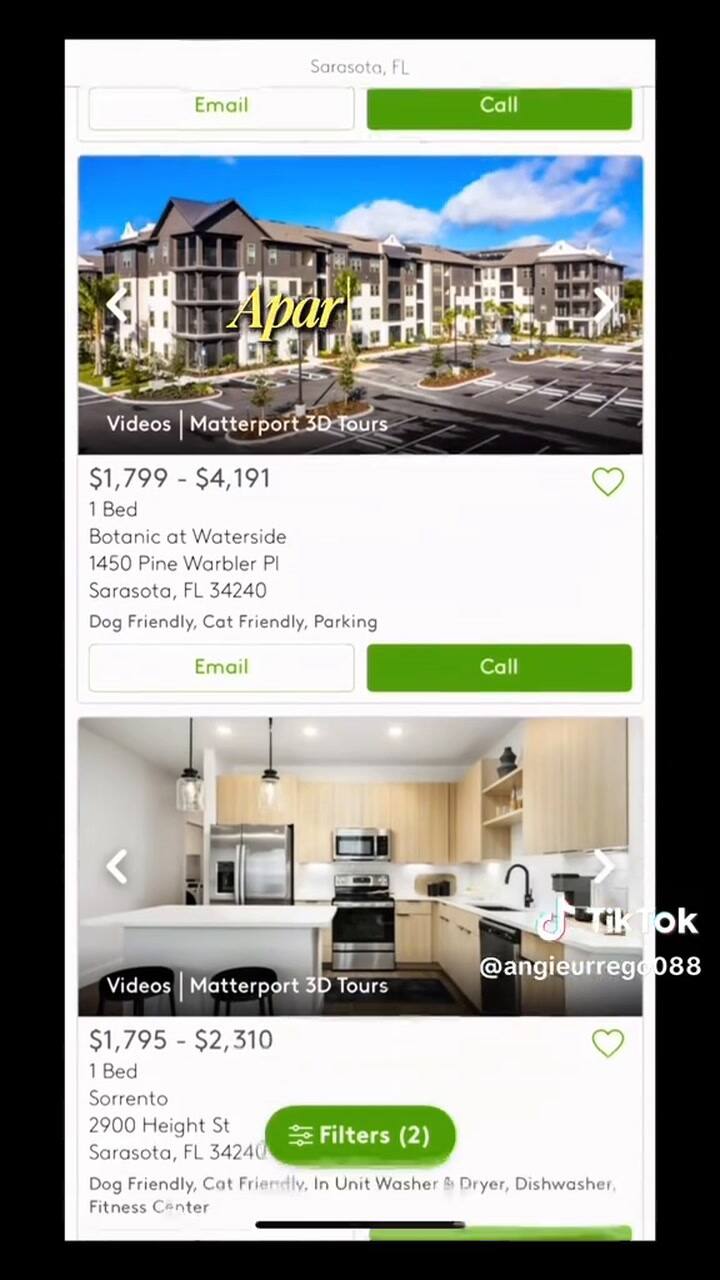The height and width of the screenshot is (1280, 720).
Task: Favorite the Sorrento listing with the heart
Action: [x=607, y=1044]
